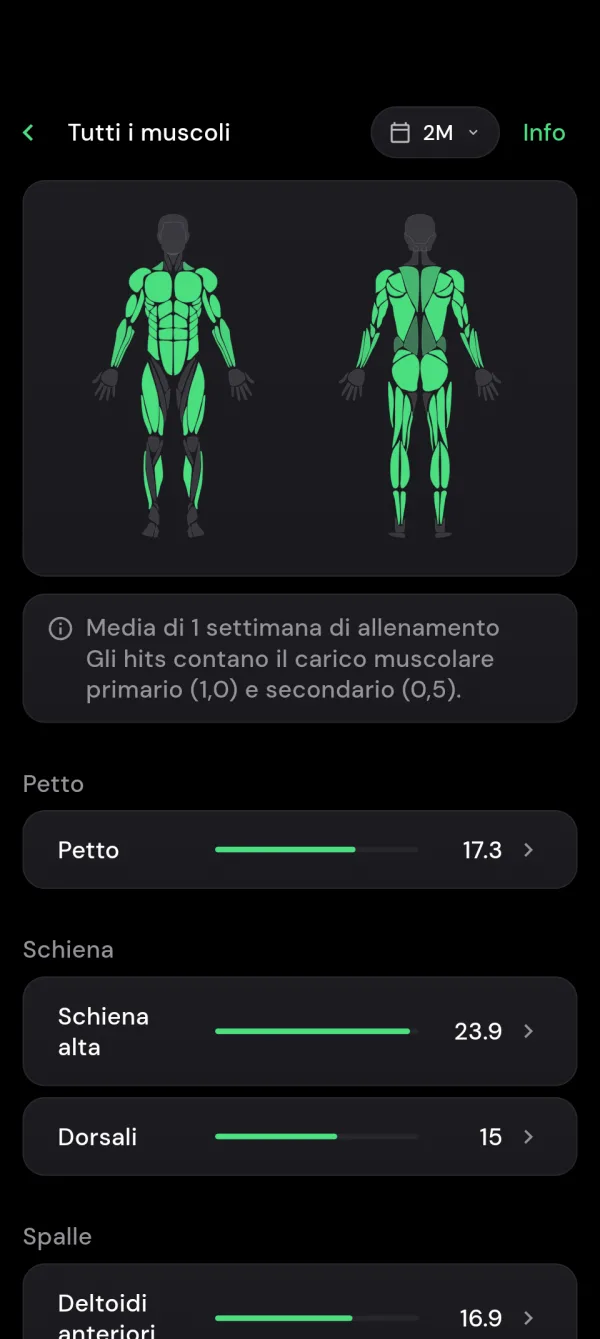Go back from Tutti i muscoli
This screenshot has width=600, height=1339.
point(29,132)
